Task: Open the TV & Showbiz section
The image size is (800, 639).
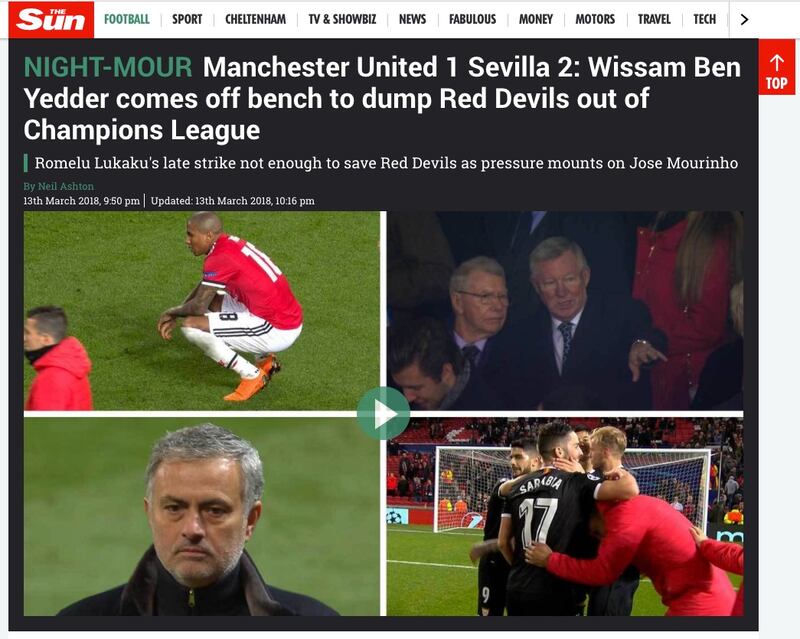Action: [x=341, y=19]
